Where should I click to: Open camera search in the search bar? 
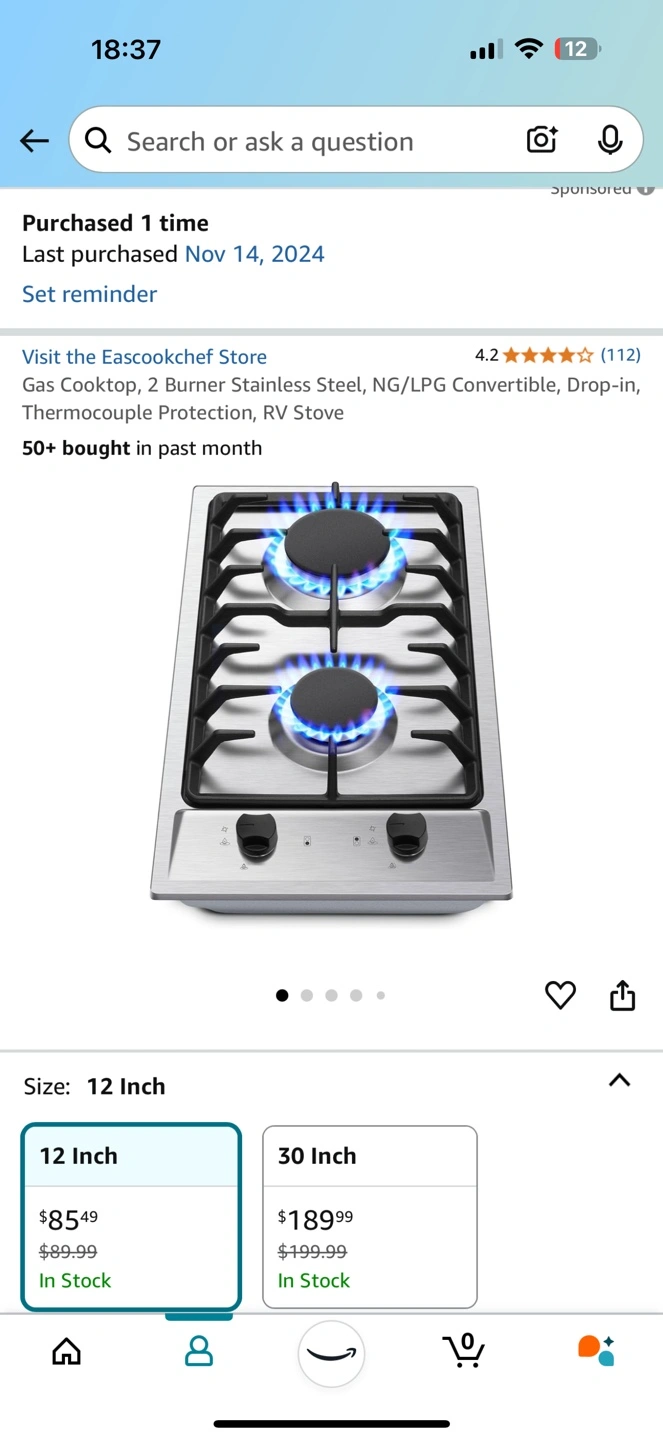(541, 140)
